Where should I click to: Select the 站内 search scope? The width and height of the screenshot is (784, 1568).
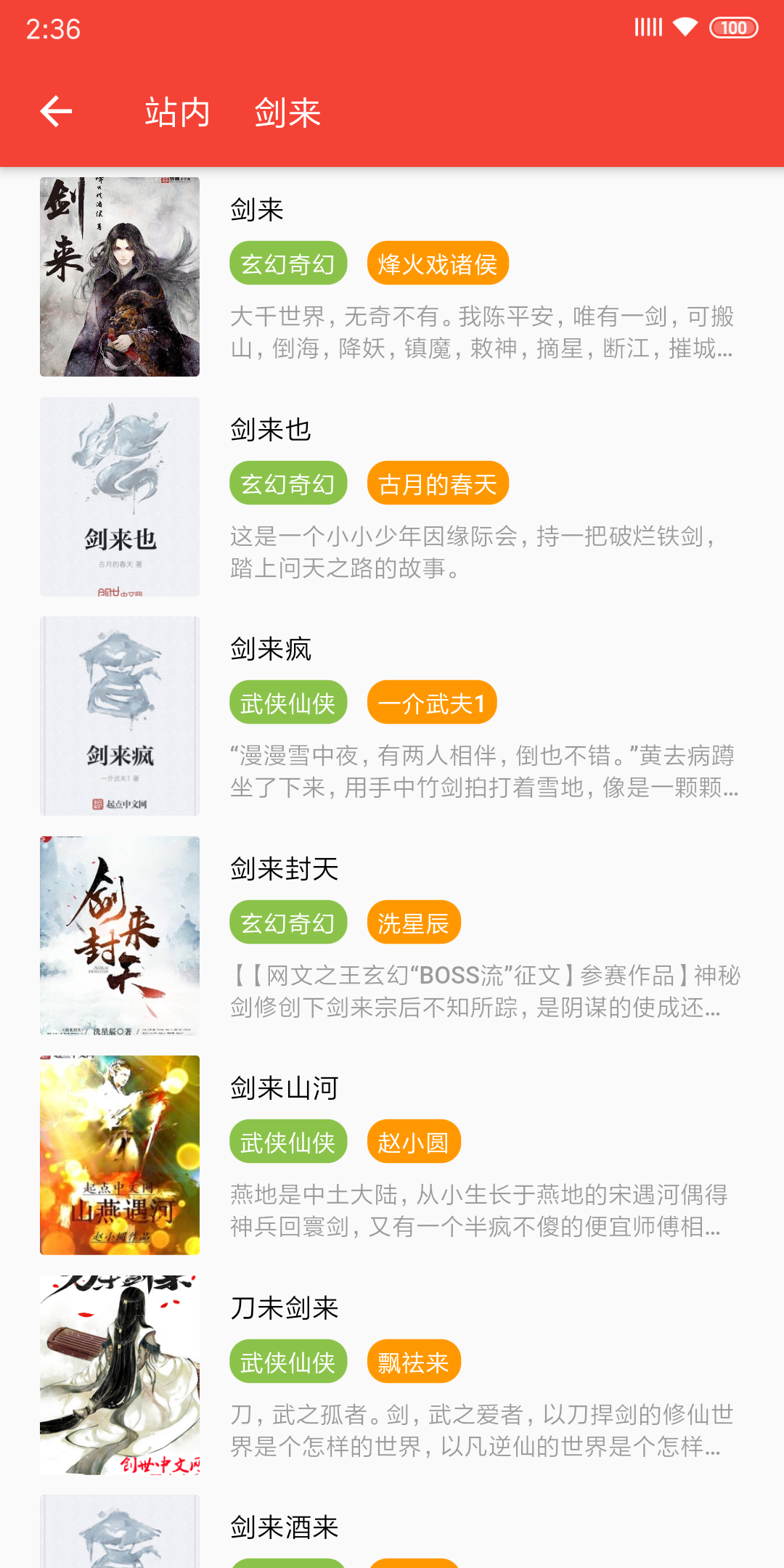click(x=177, y=113)
